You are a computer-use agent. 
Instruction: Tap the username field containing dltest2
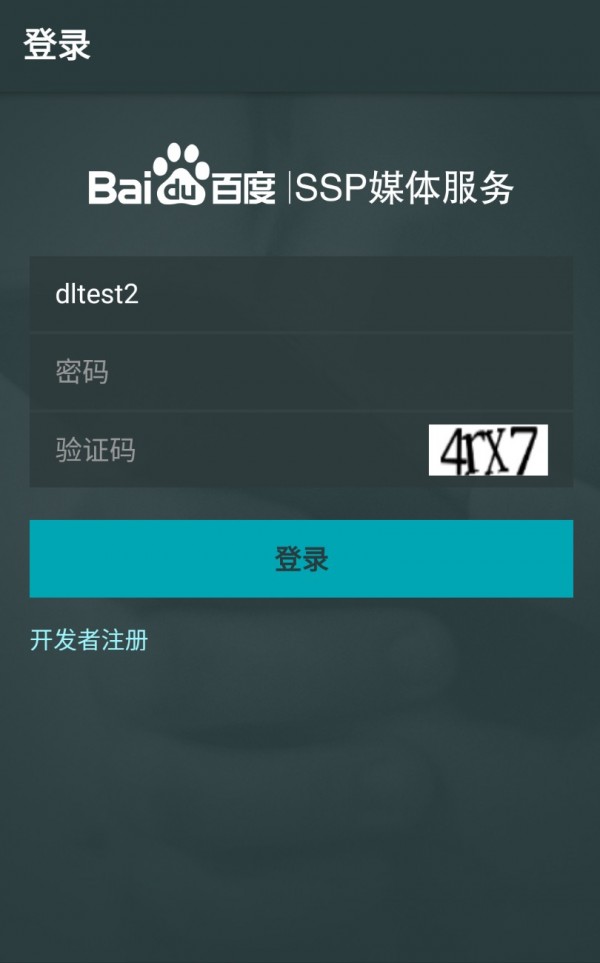pyautogui.click(x=300, y=294)
